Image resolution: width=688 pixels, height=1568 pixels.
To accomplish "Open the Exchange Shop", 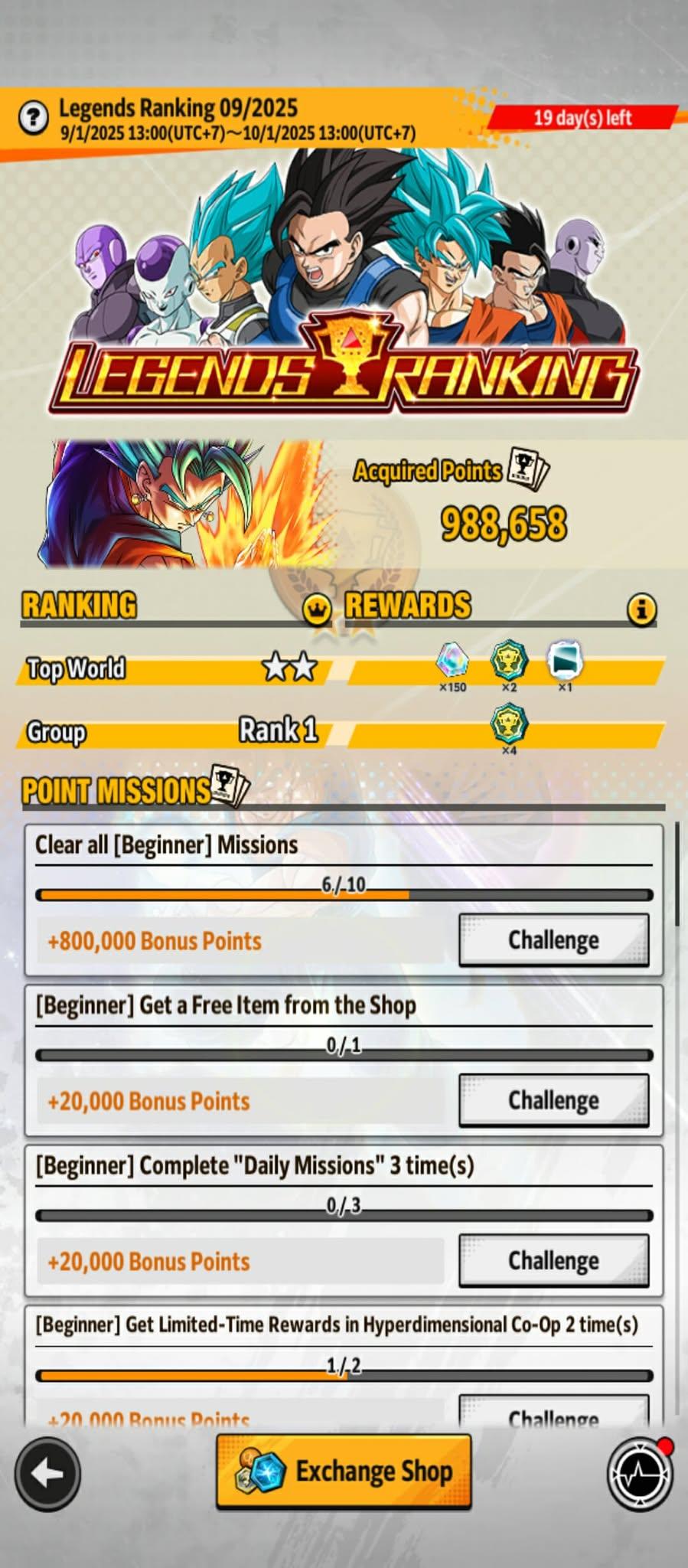I will 344,1472.
